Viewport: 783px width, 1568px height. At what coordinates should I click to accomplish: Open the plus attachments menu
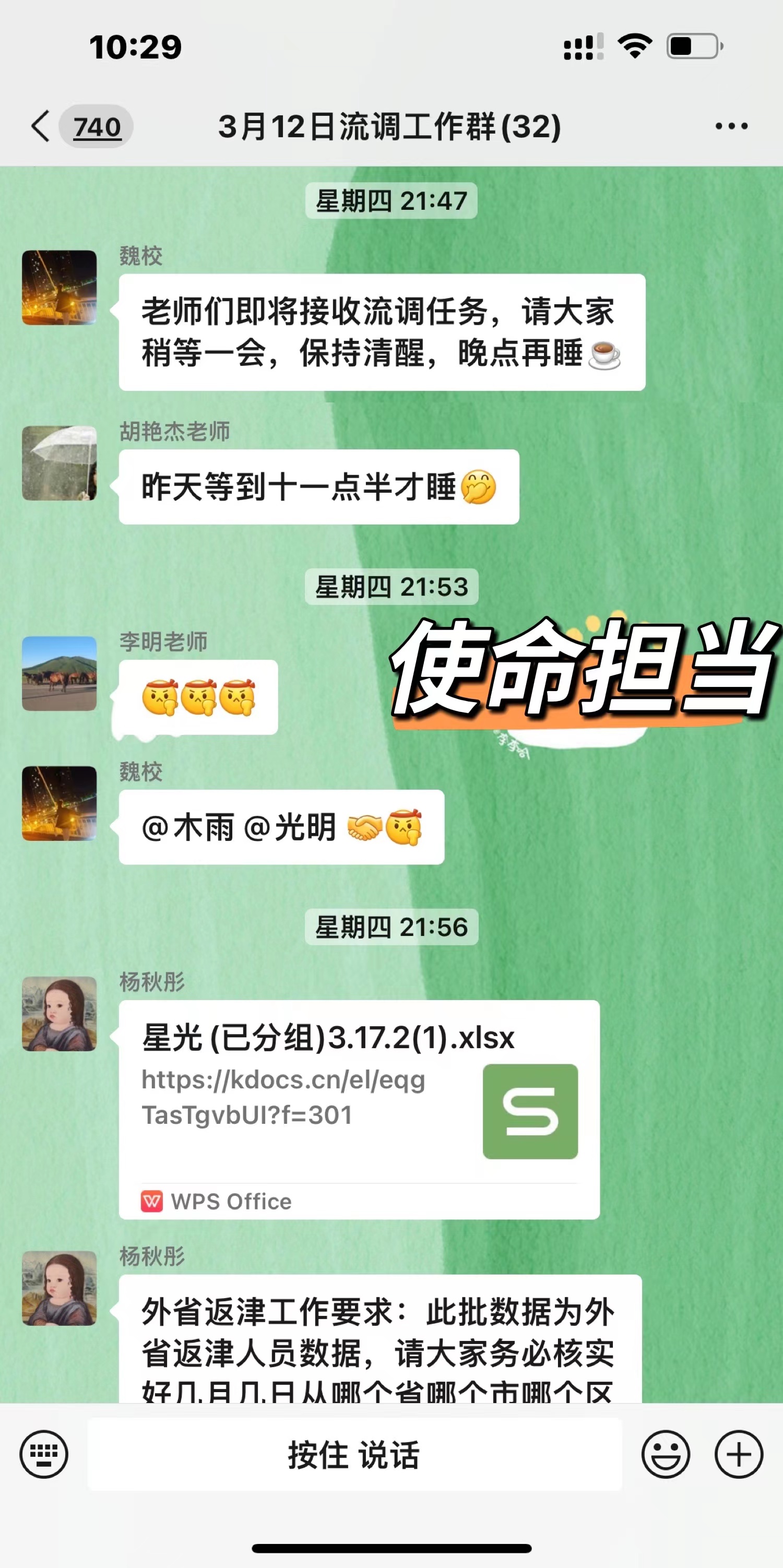pos(738,1455)
